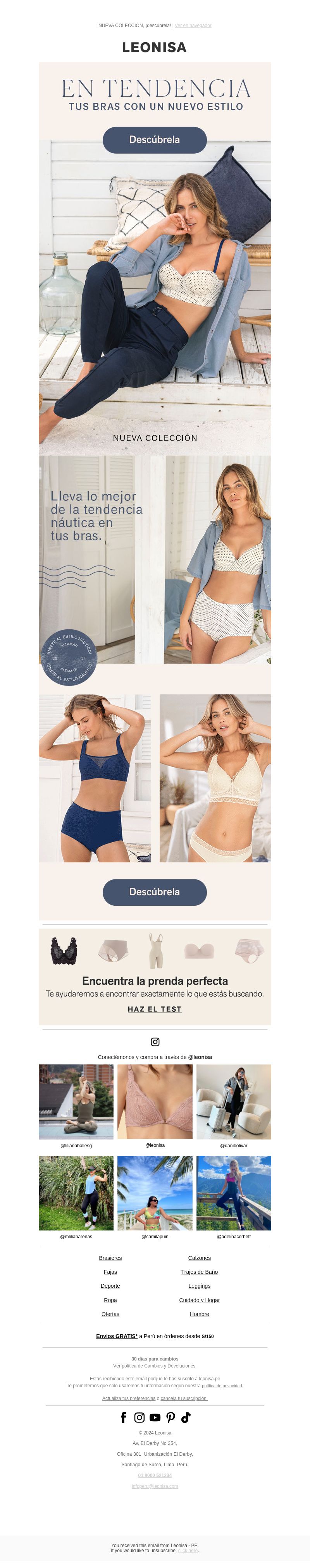Open 'Actualiza tus preferencias'
The width and height of the screenshot is (310, 1568).
coord(129,1398)
